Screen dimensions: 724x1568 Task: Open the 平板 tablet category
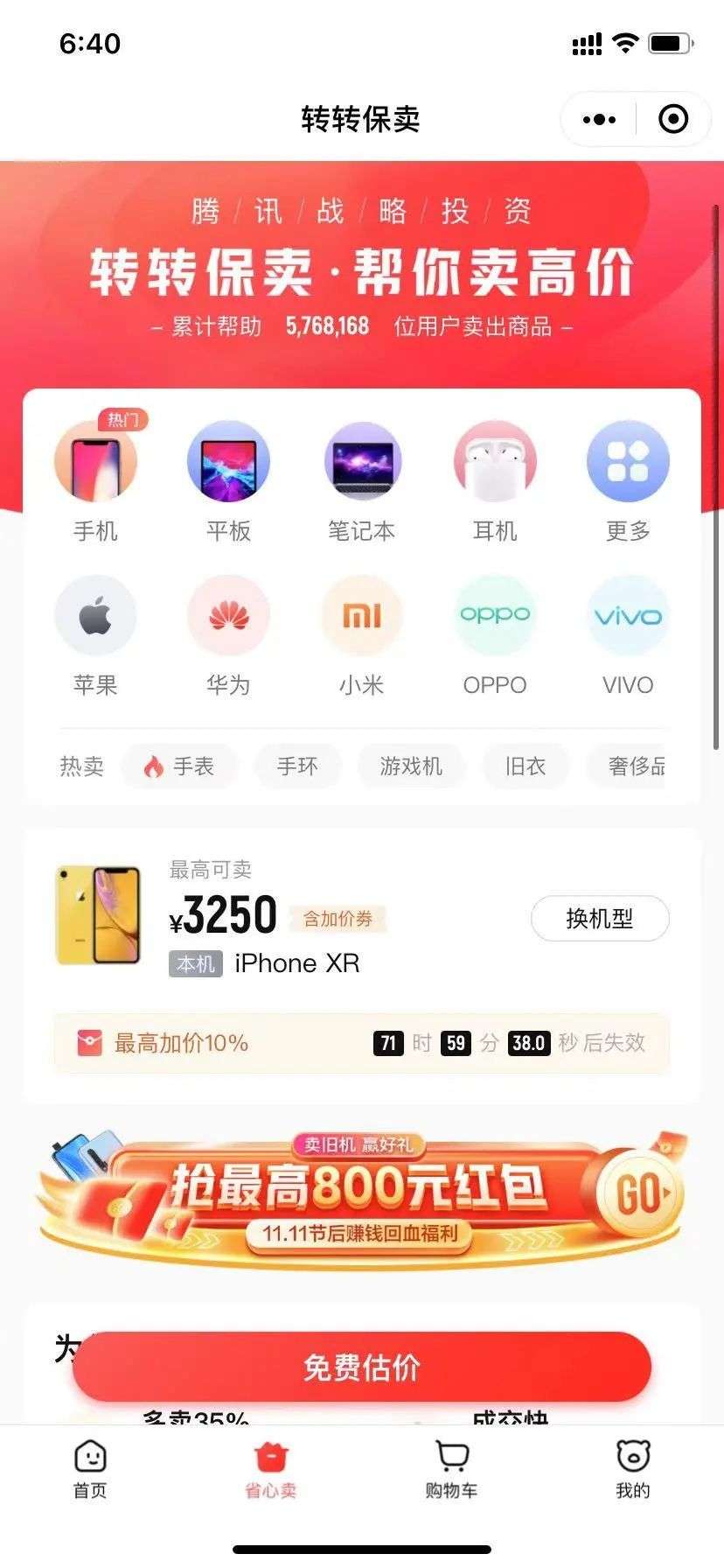pyautogui.click(x=229, y=462)
